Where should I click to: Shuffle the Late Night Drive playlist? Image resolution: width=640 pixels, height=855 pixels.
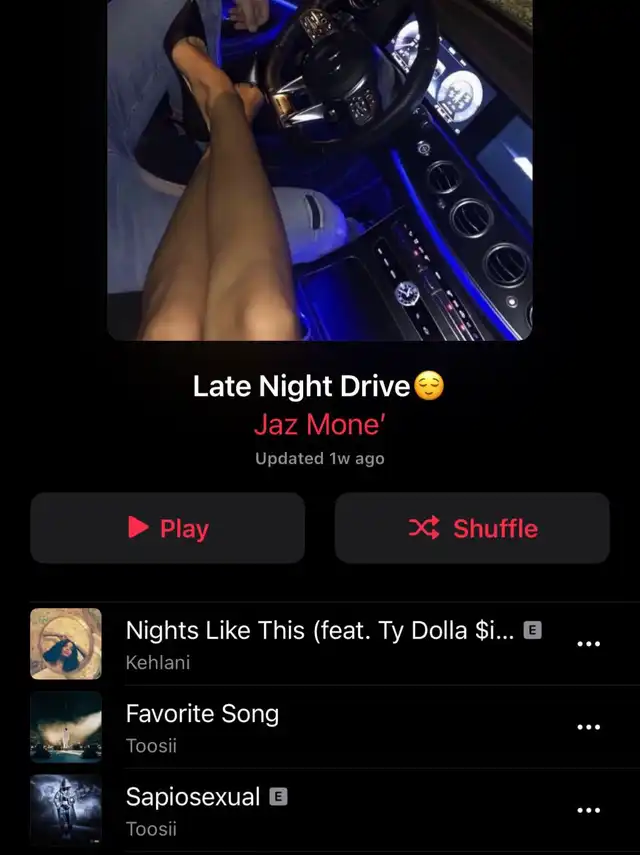[x=472, y=528]
